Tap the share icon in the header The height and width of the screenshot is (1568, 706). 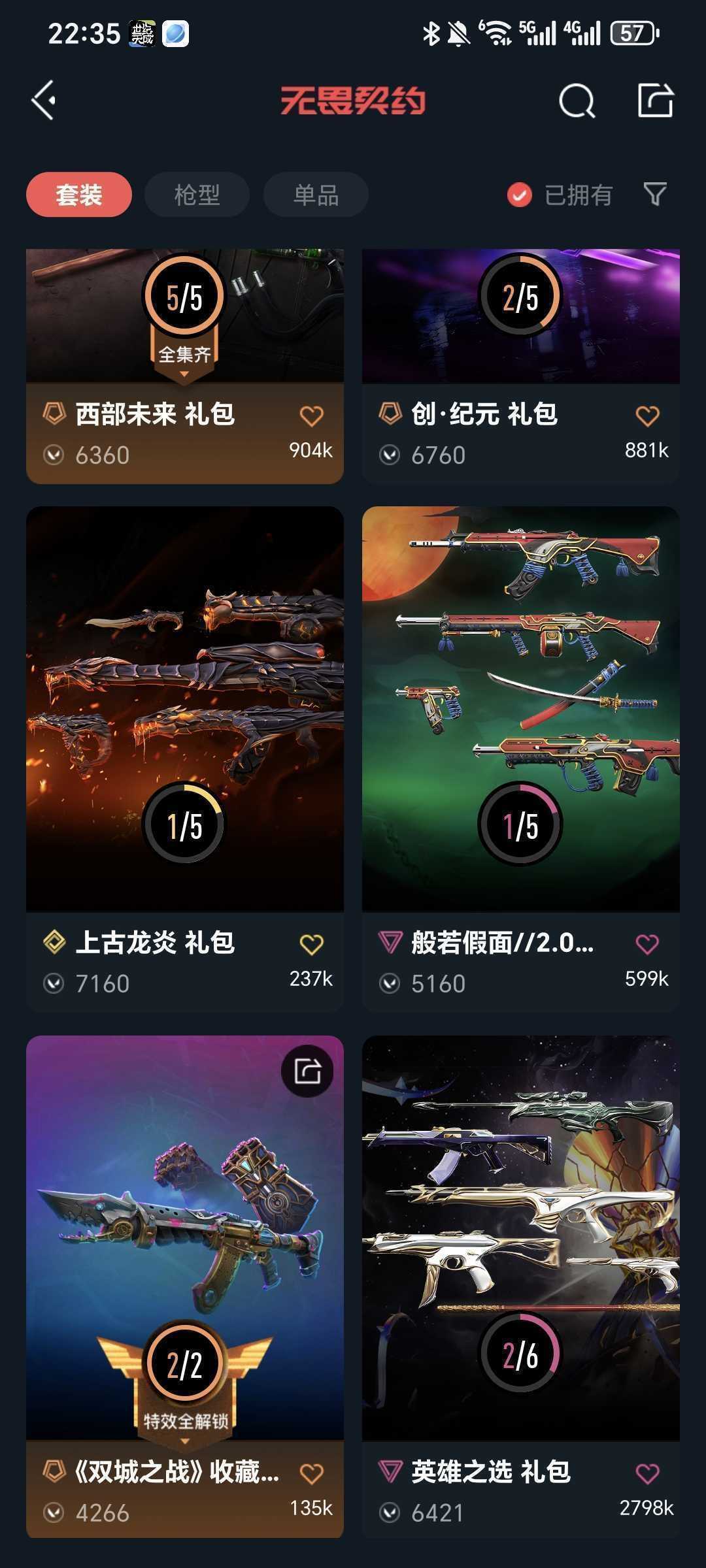[x=655, y=101]
